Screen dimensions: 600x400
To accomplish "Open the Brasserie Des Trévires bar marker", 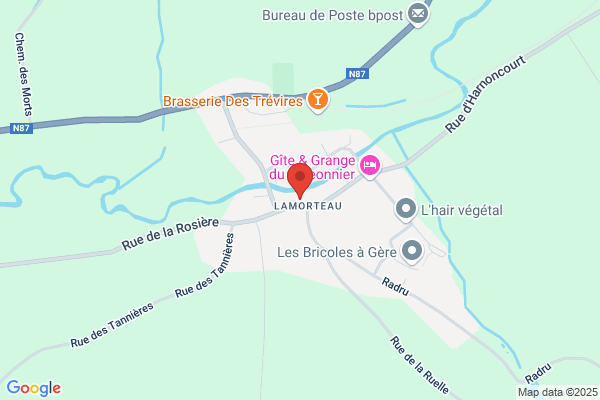I will [x=318, y=100].
